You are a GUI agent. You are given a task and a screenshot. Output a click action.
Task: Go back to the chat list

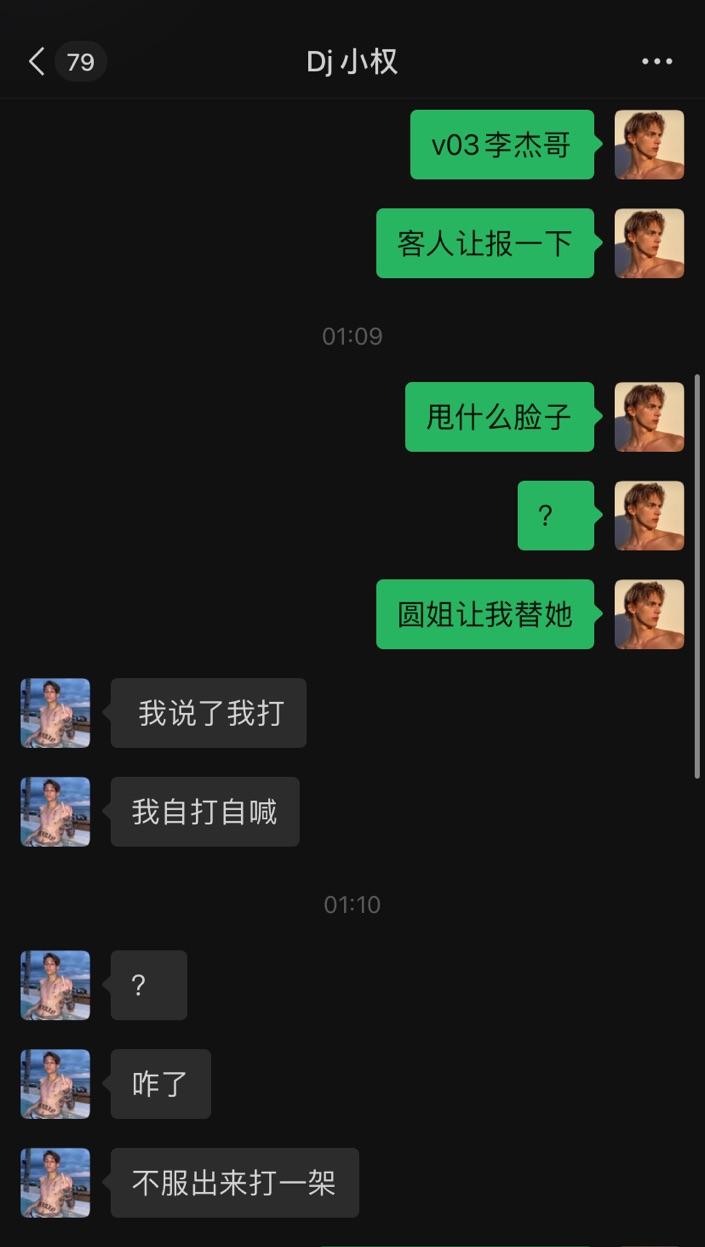(38, 62)
